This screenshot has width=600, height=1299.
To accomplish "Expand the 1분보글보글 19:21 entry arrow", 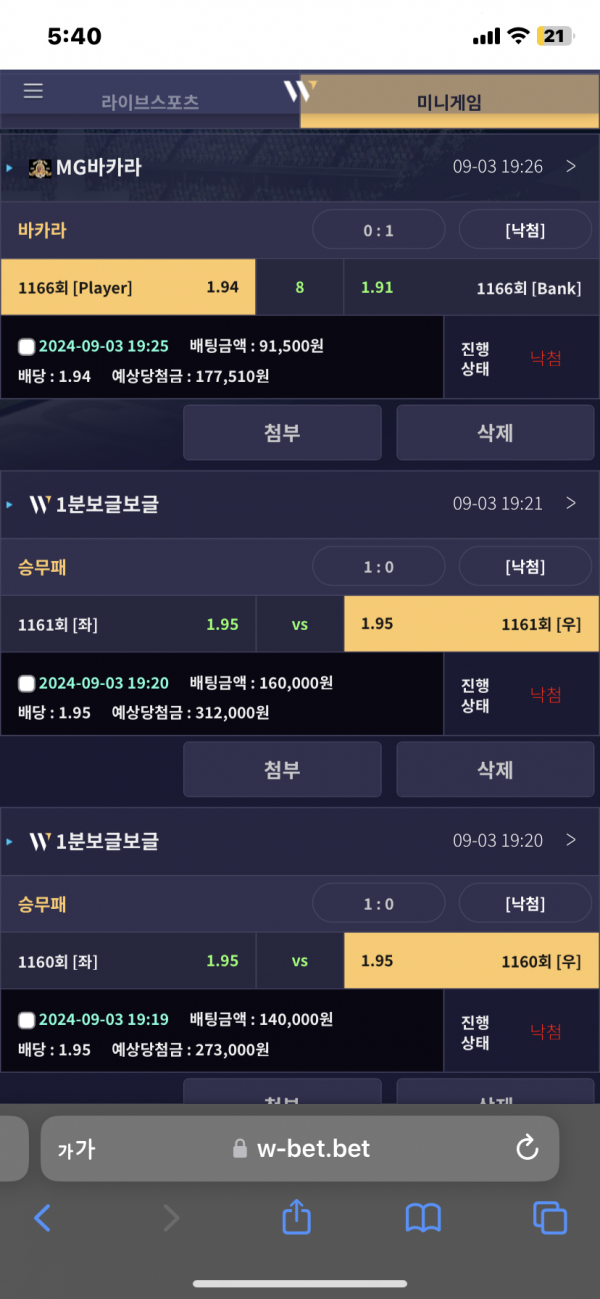I will (x=571, y=504).
